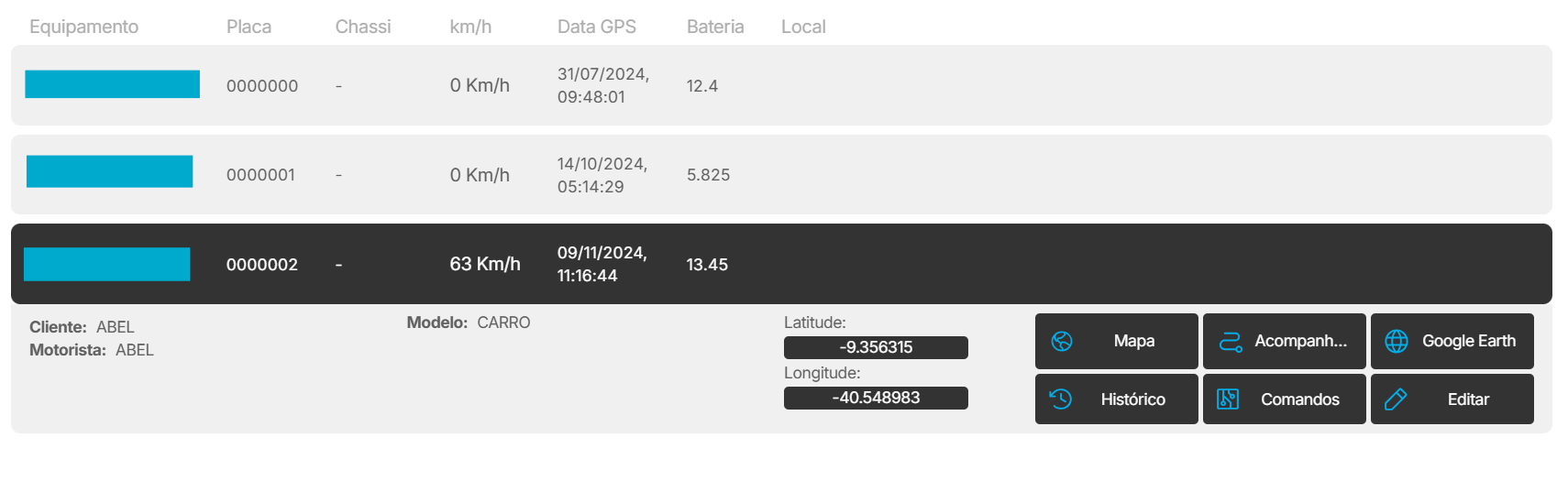Open vehicle location in Google Earth
Viewport: 1568px width, 492px height.
[1452, 341]
